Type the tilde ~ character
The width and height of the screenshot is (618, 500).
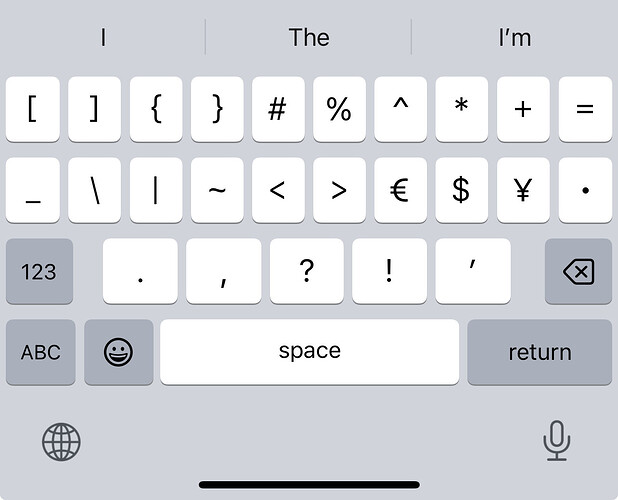(217, 190)
